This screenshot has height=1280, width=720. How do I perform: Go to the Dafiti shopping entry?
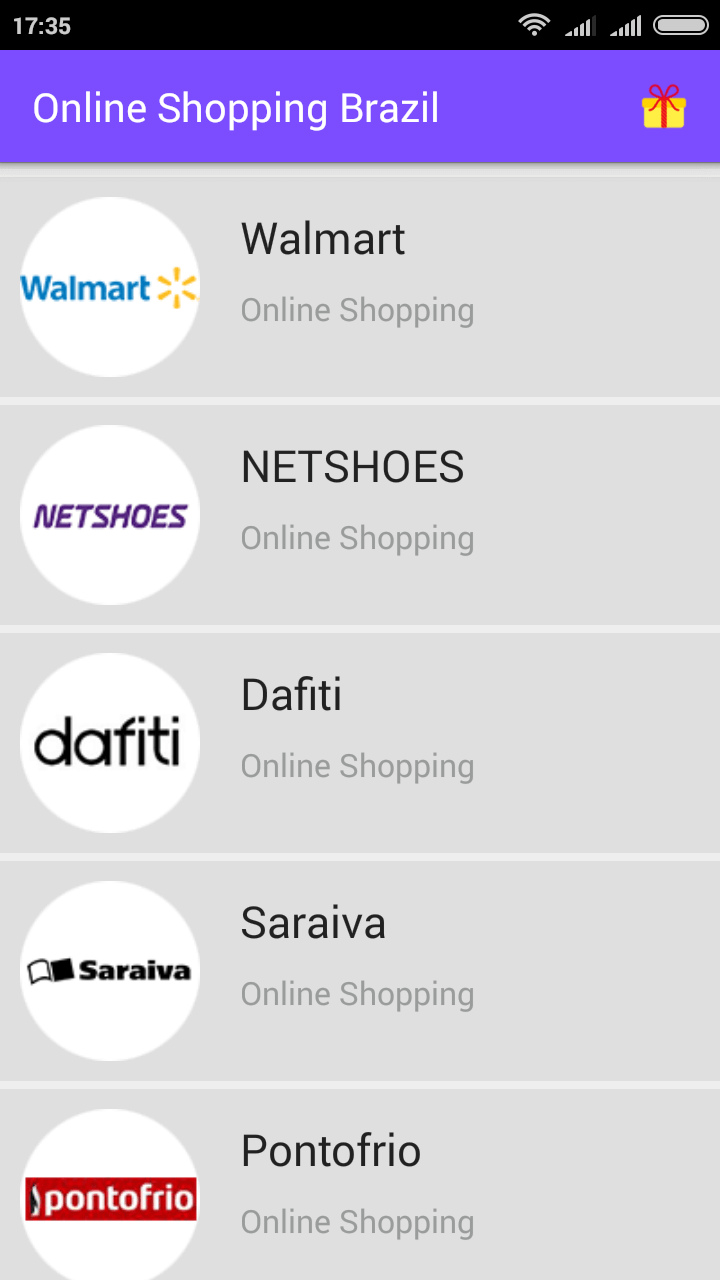point(360,743)
